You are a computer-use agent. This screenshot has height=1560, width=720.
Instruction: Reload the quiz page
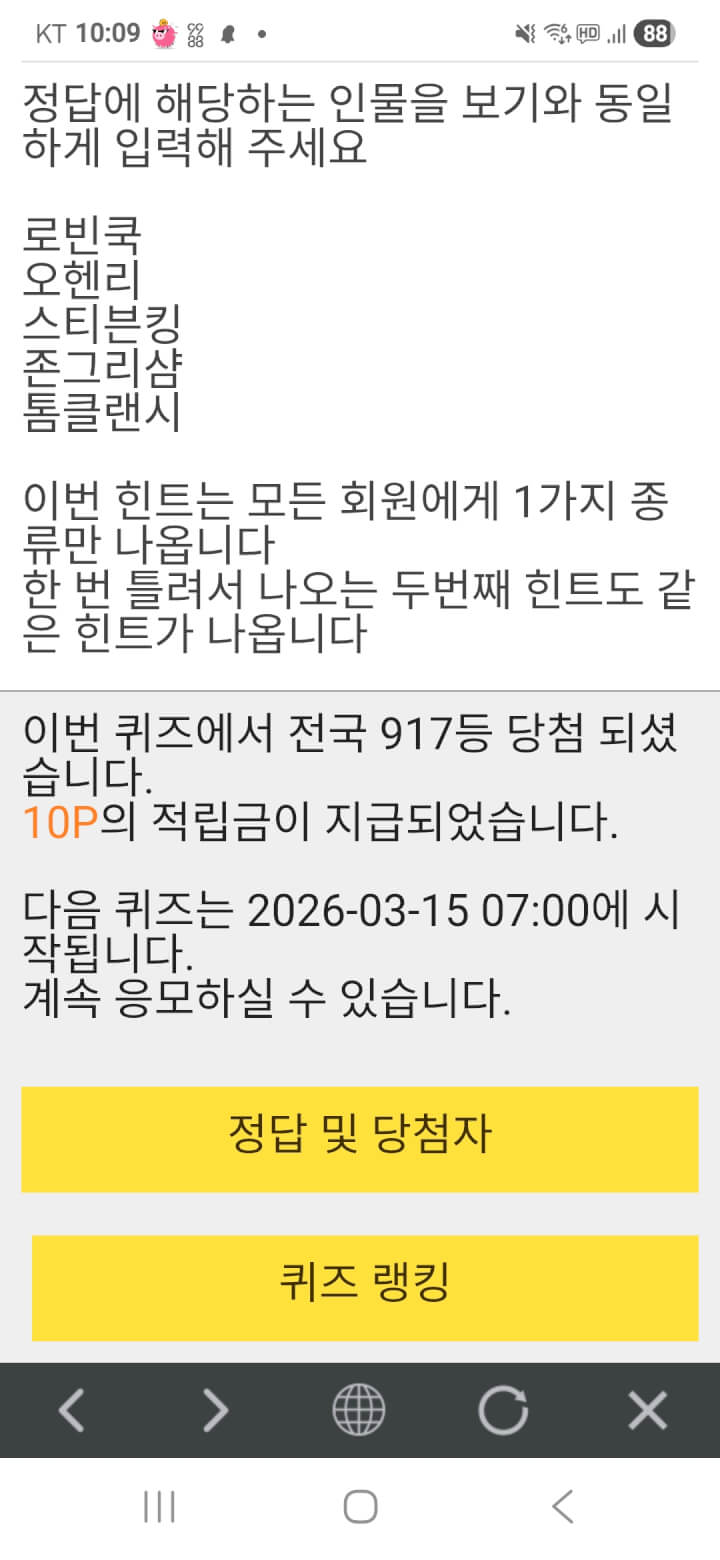503,1410
